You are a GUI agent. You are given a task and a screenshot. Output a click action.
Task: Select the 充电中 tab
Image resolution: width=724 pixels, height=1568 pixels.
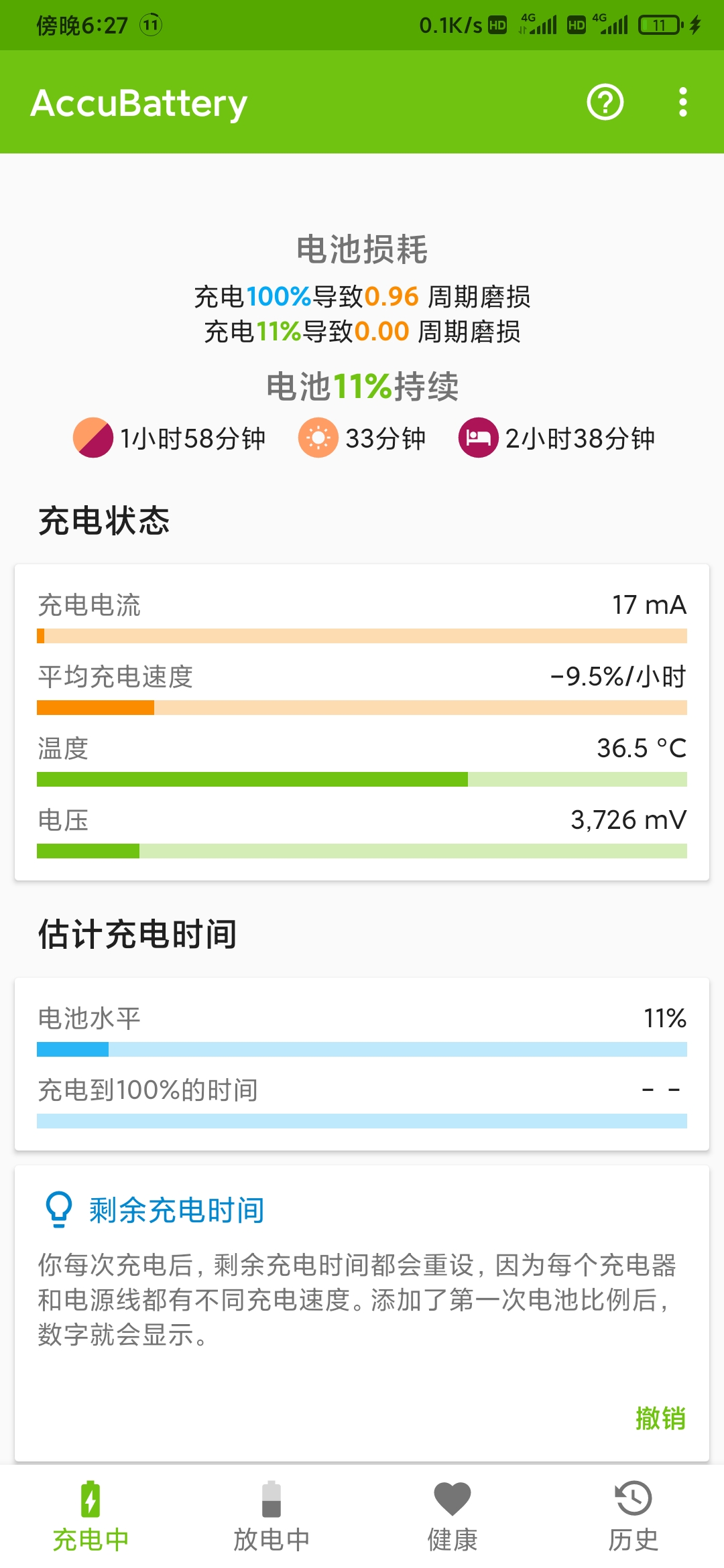[90, 1517]
